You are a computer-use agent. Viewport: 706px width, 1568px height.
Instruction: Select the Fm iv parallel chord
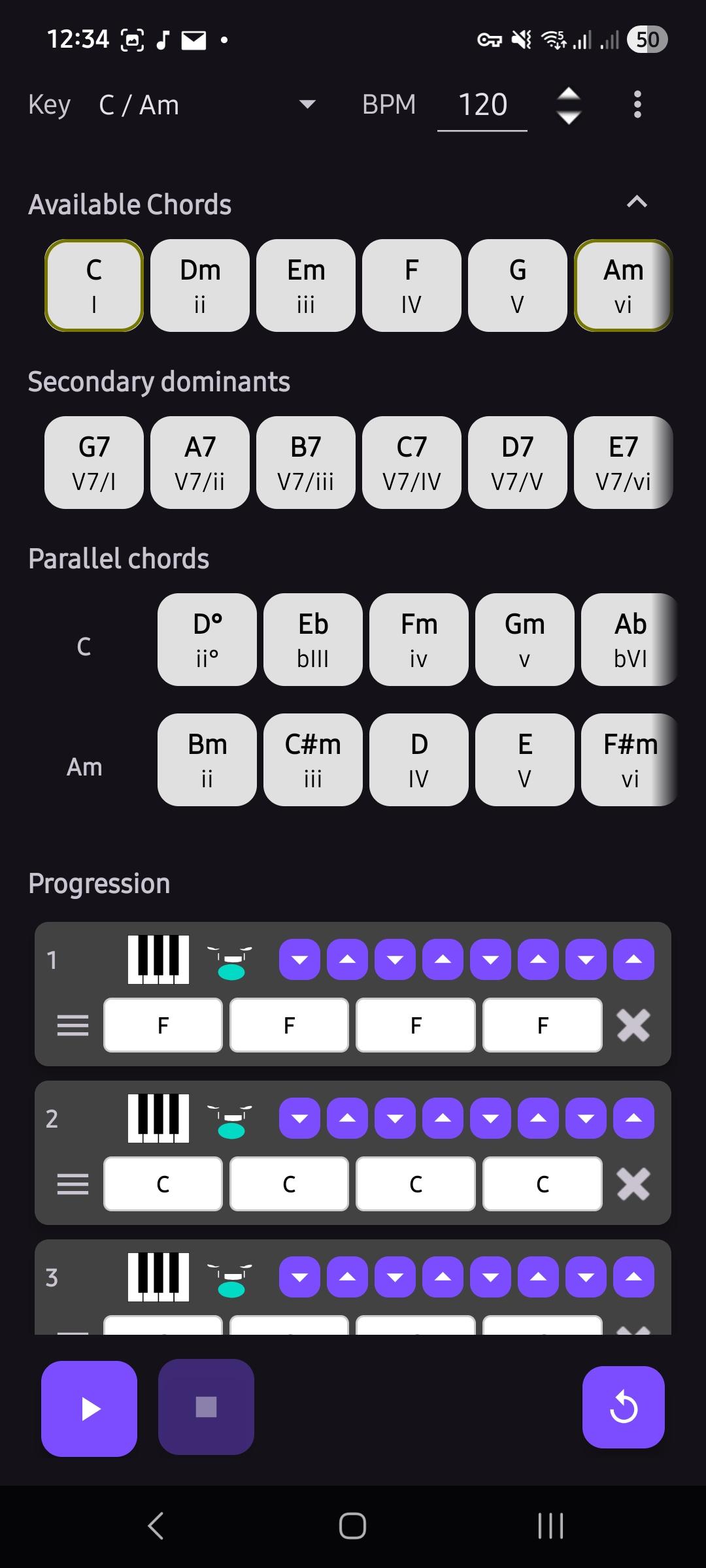[419, 640]
